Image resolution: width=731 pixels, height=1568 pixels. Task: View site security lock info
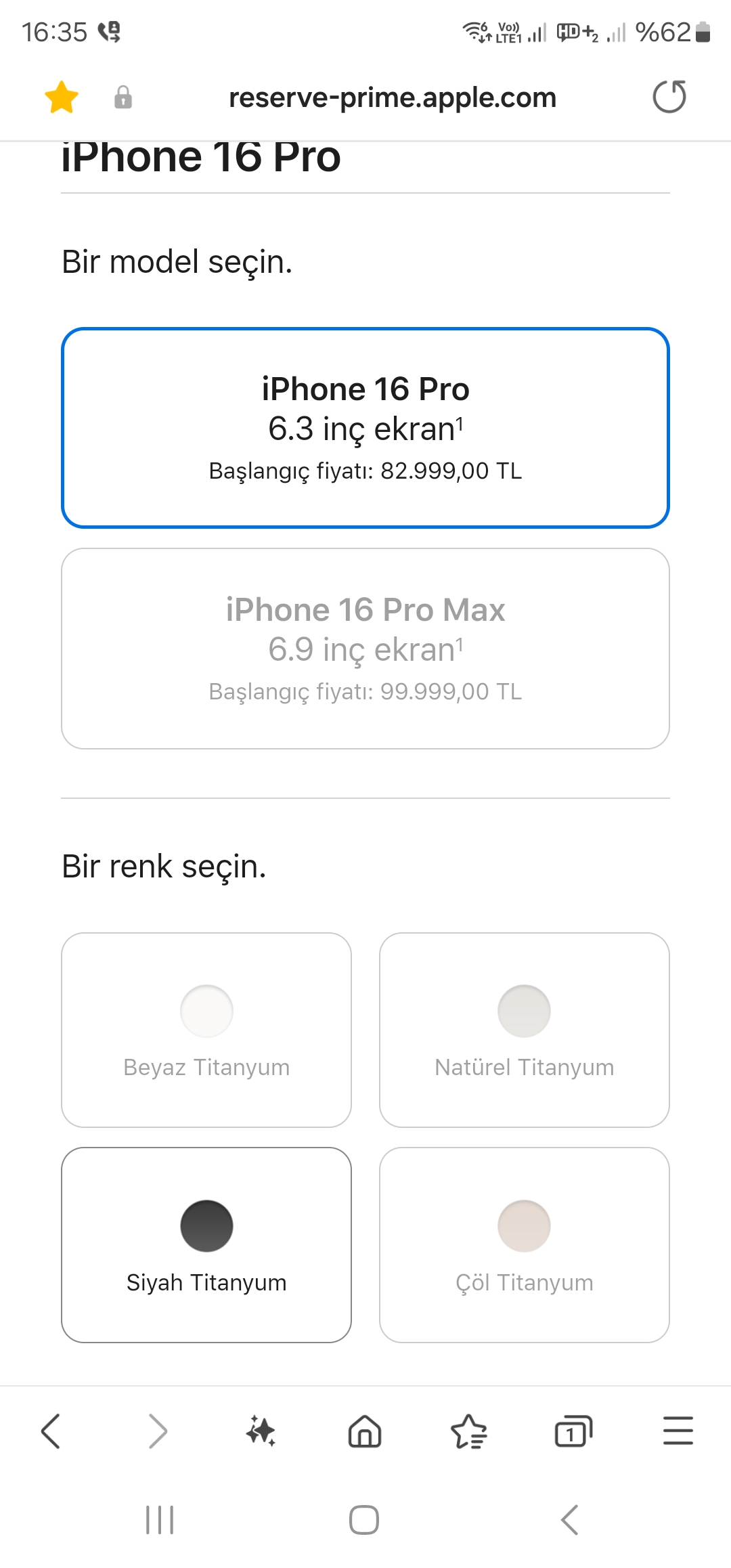click(123, 97)
